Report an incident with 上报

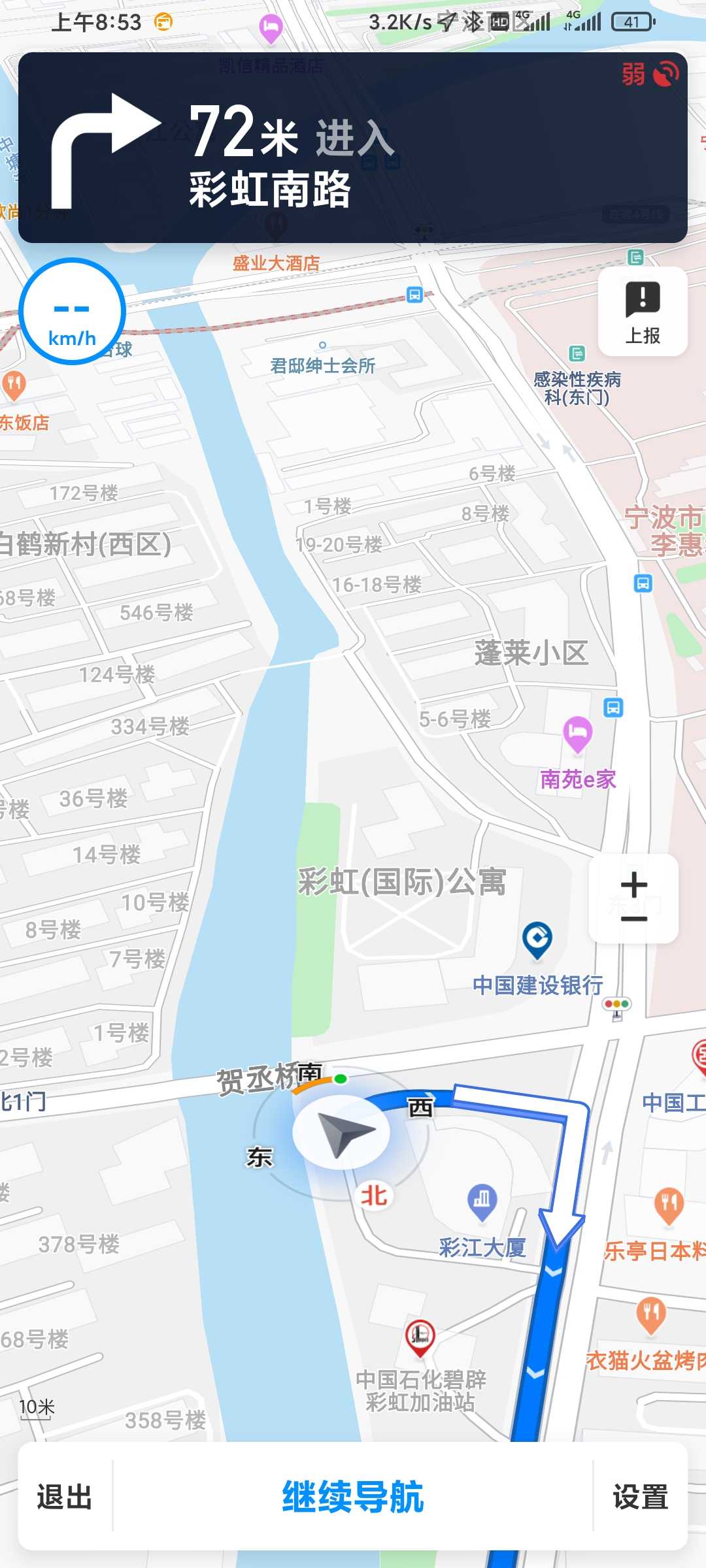pos(643,312)
